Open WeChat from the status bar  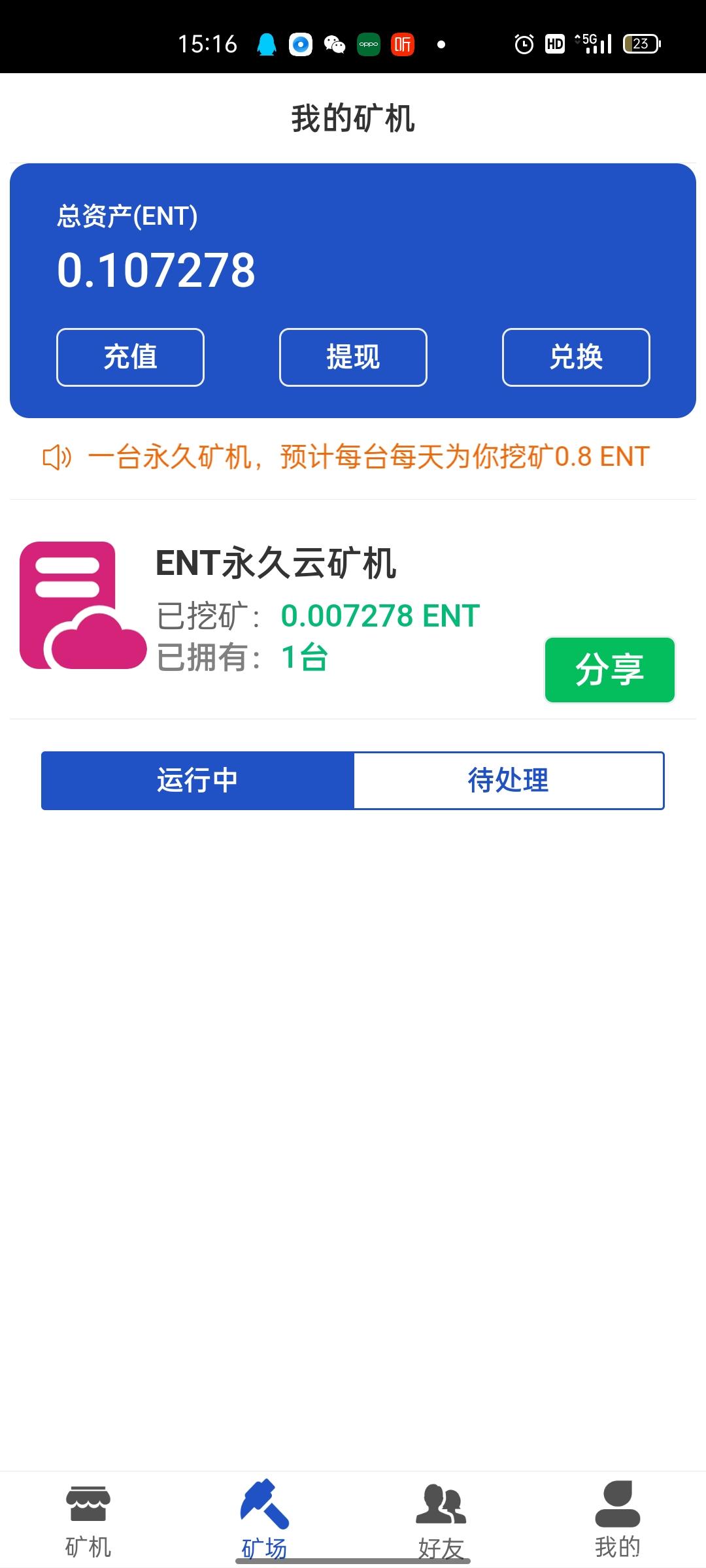(x=334, y=44)
